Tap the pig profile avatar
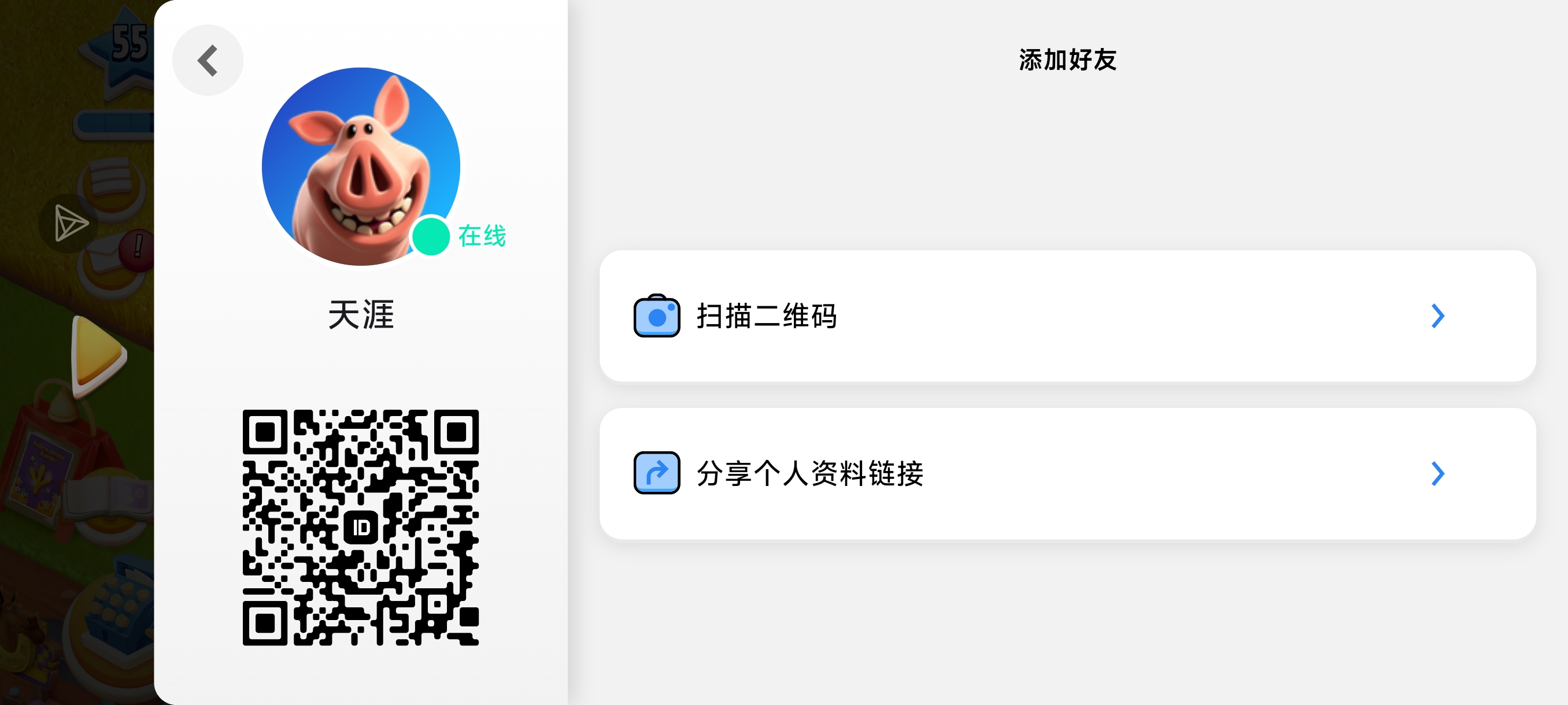Viewport: 1568px width, 705px height. tap(360, 166)
